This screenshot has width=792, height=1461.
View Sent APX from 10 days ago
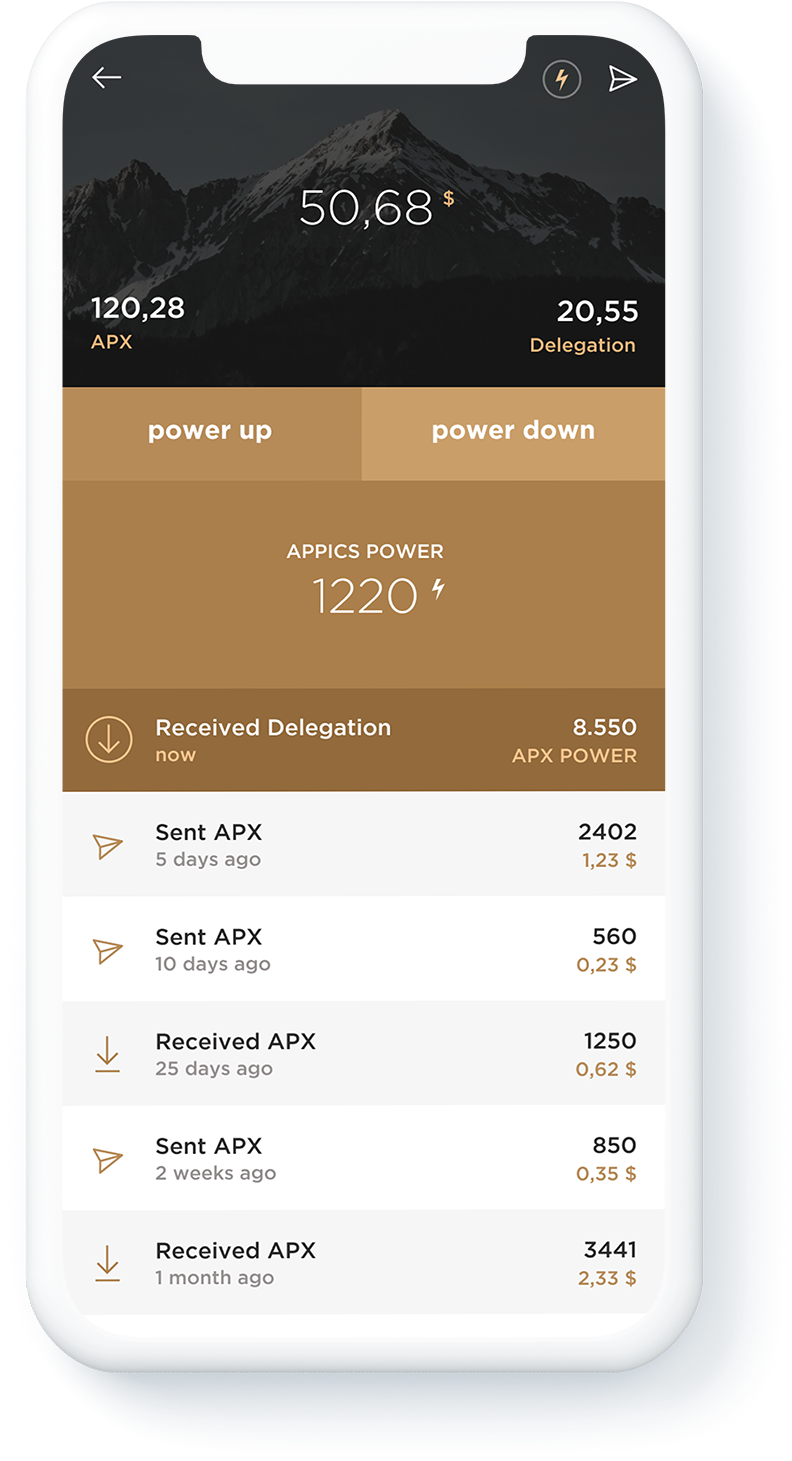[x=363, y=949]
